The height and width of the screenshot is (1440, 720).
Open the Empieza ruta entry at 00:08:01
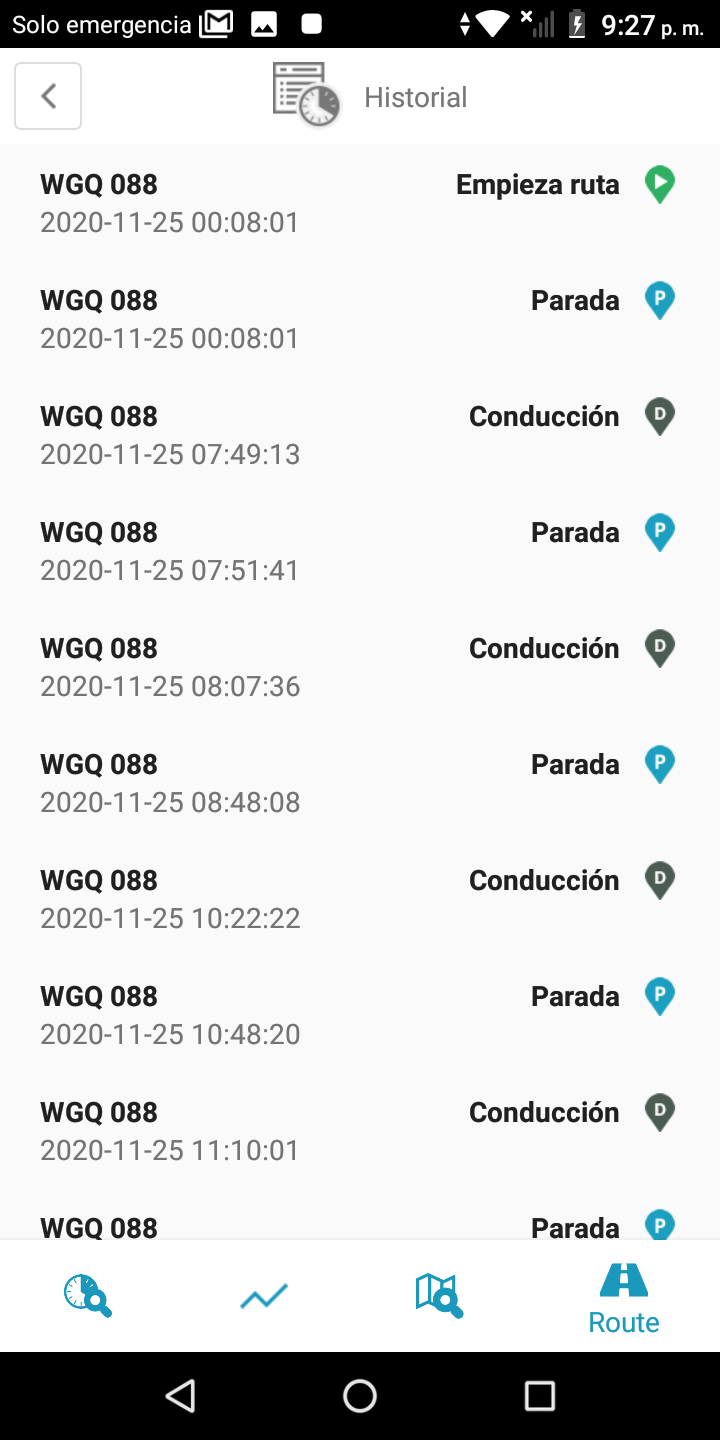pyautogui.click(x=358, y=202)
